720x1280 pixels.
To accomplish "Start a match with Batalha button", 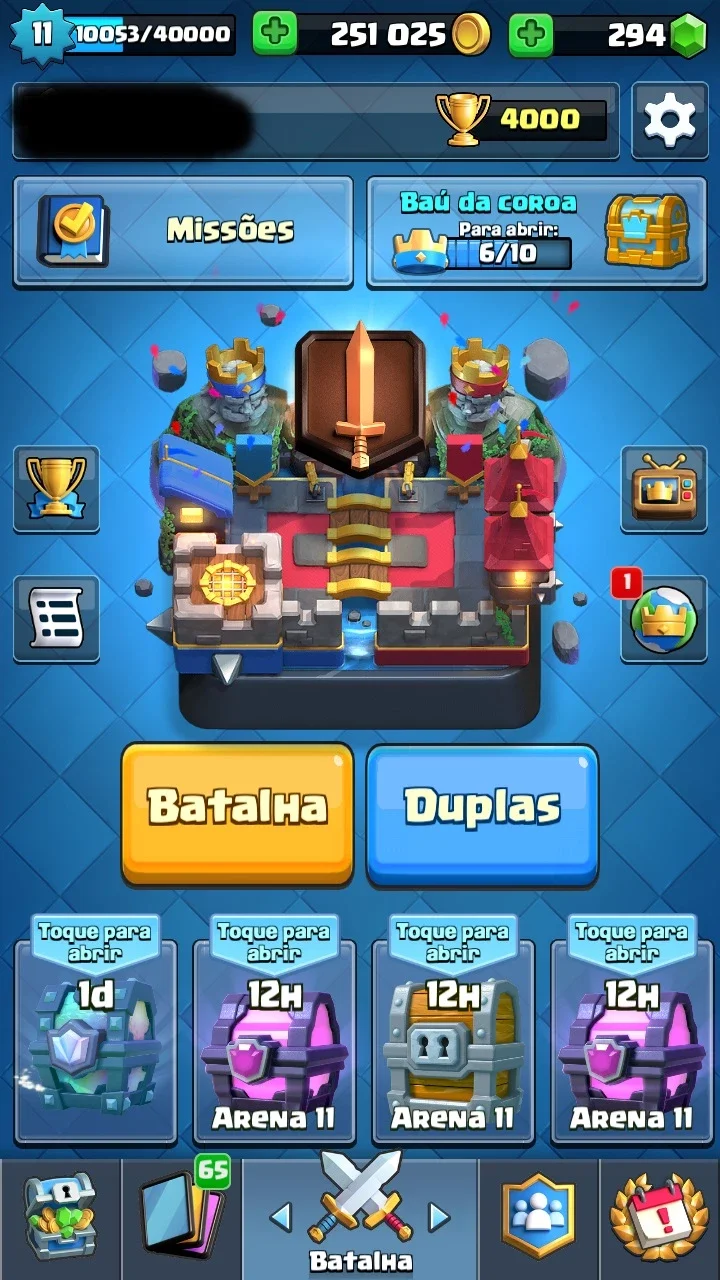I will point(237,813).
